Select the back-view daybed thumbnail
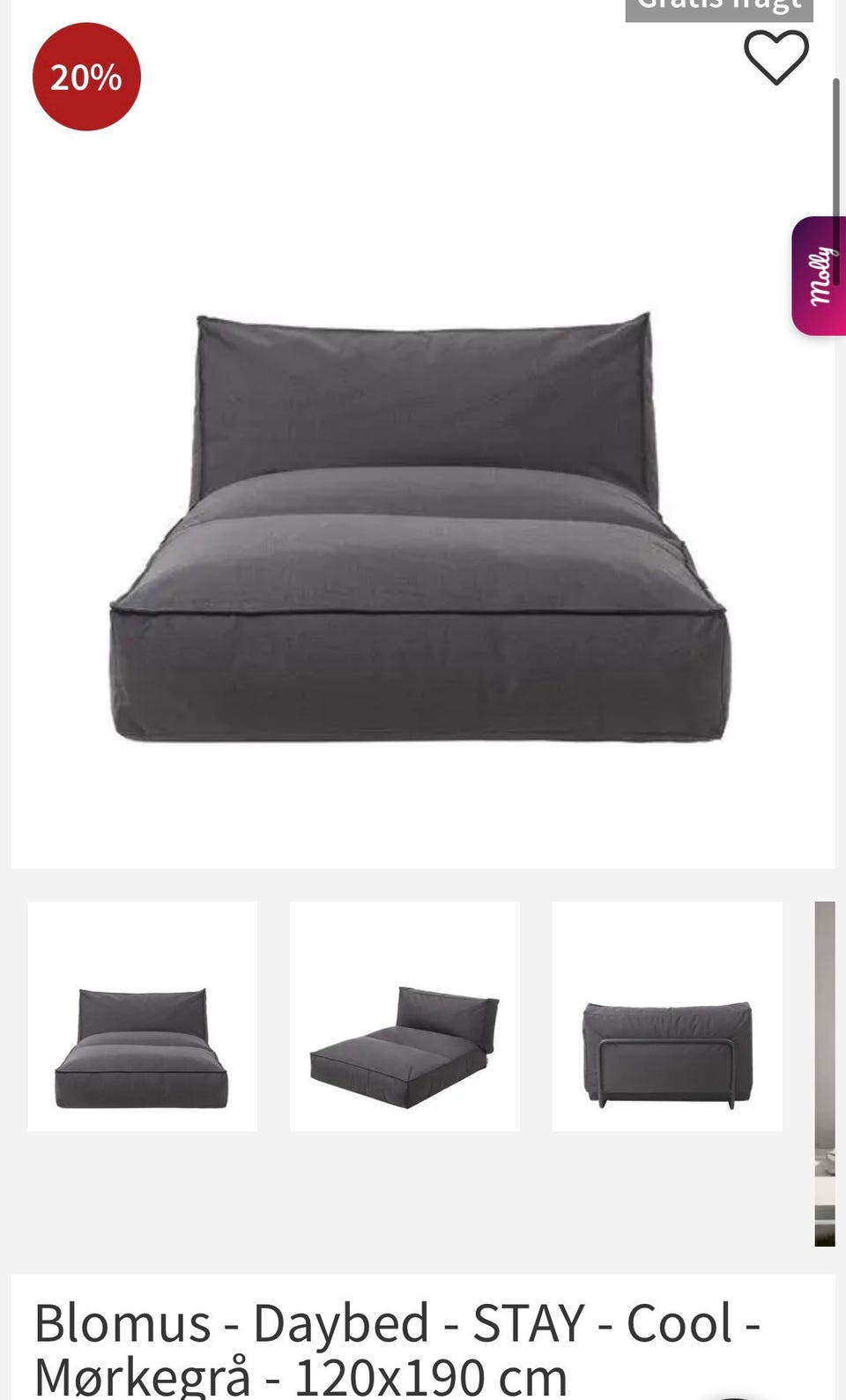The height and width of the screenshot is (1400, 846). [667, 1016]
